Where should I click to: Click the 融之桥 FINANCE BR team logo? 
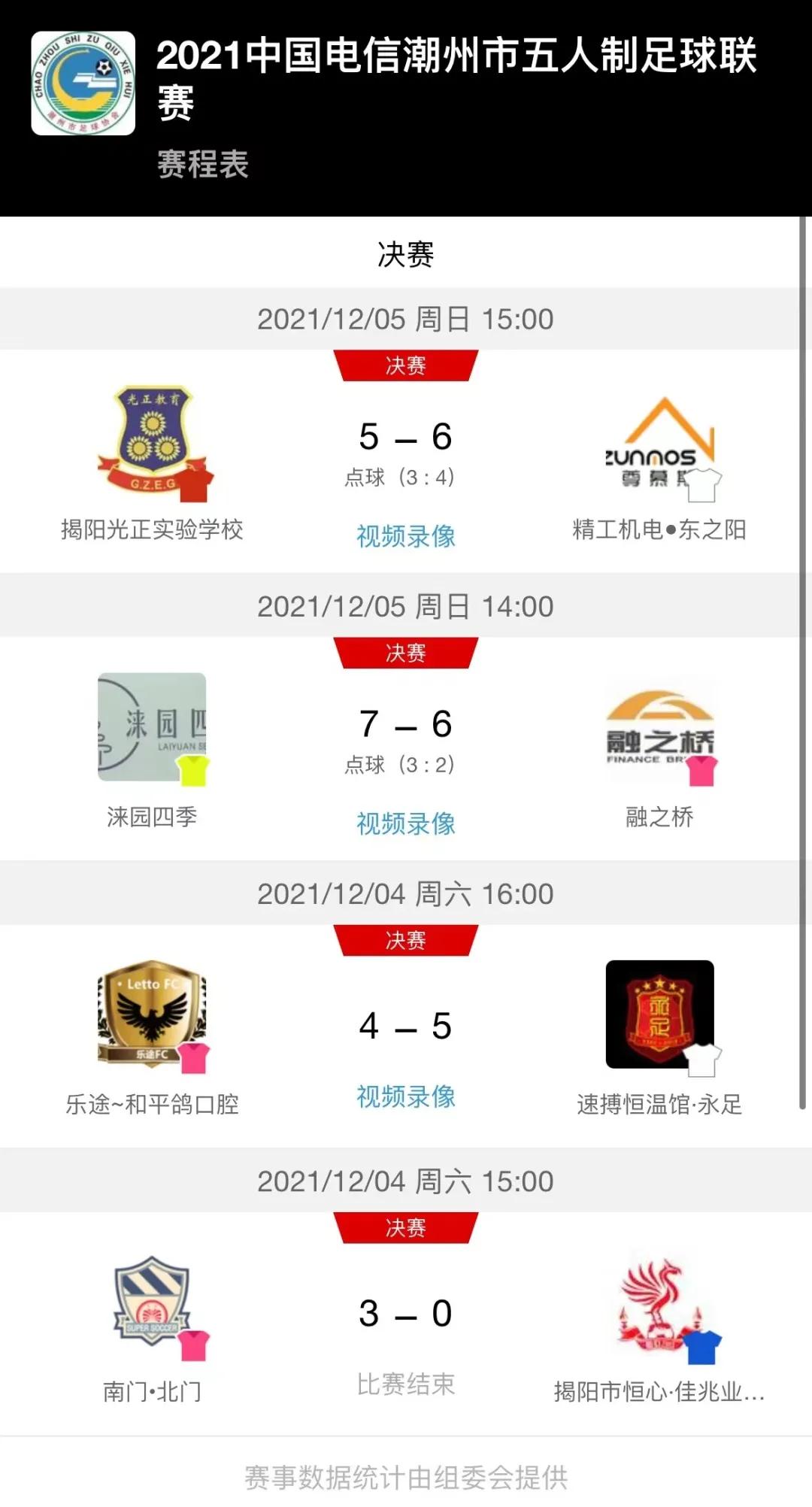point(660,726)
